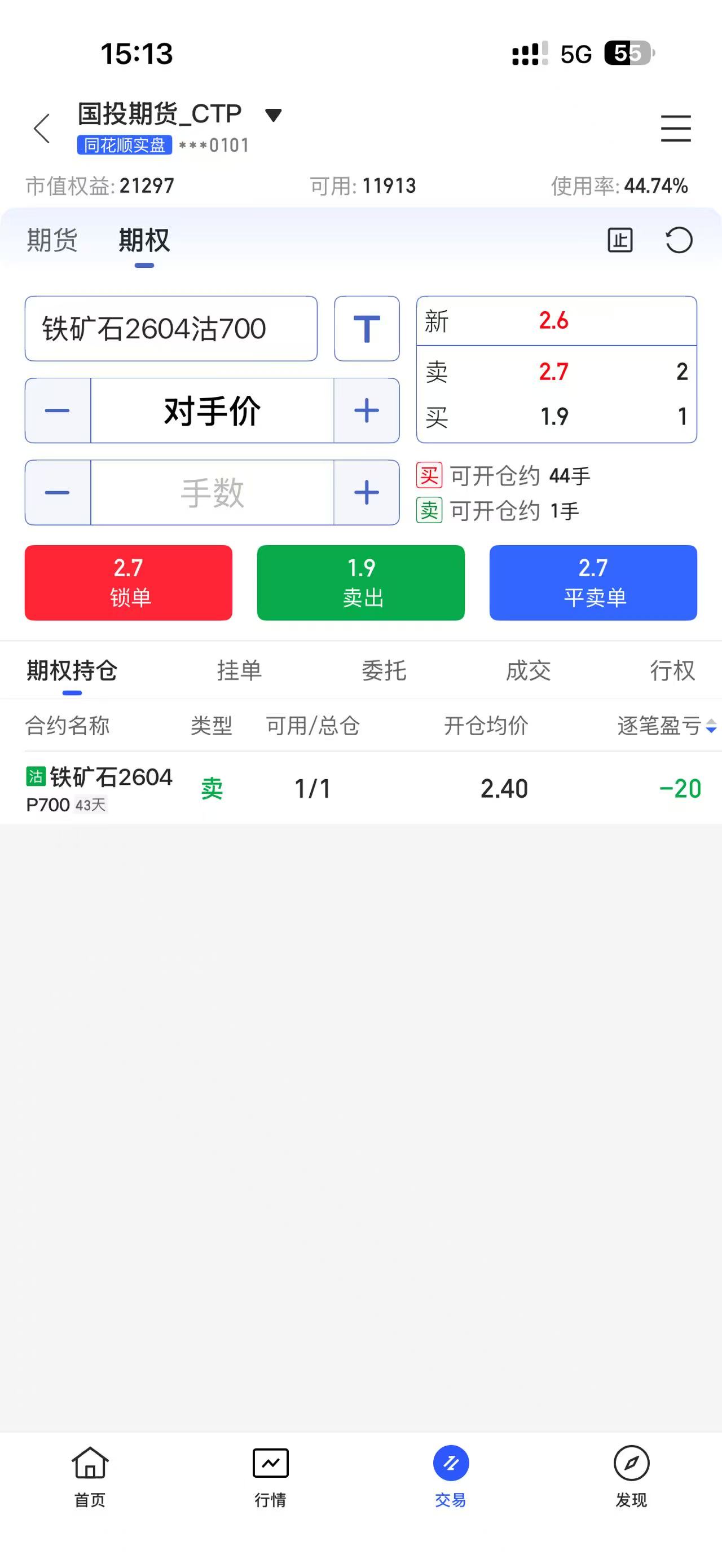Open the hamburger menu
The image size is (722, 1568).
pos(676,129)
